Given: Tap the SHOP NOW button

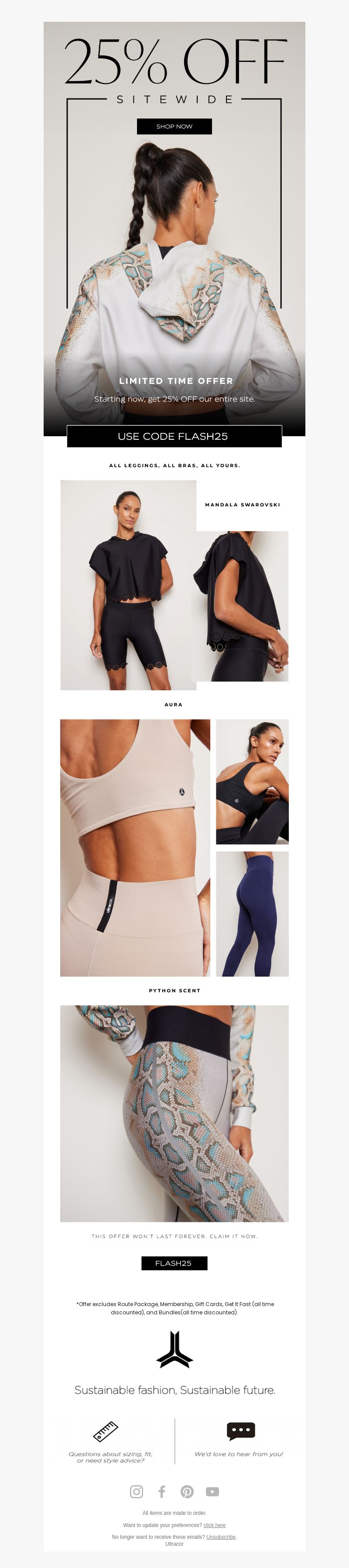Looking at the screenshot, I should pyautogui.click(x=174, y=126).
